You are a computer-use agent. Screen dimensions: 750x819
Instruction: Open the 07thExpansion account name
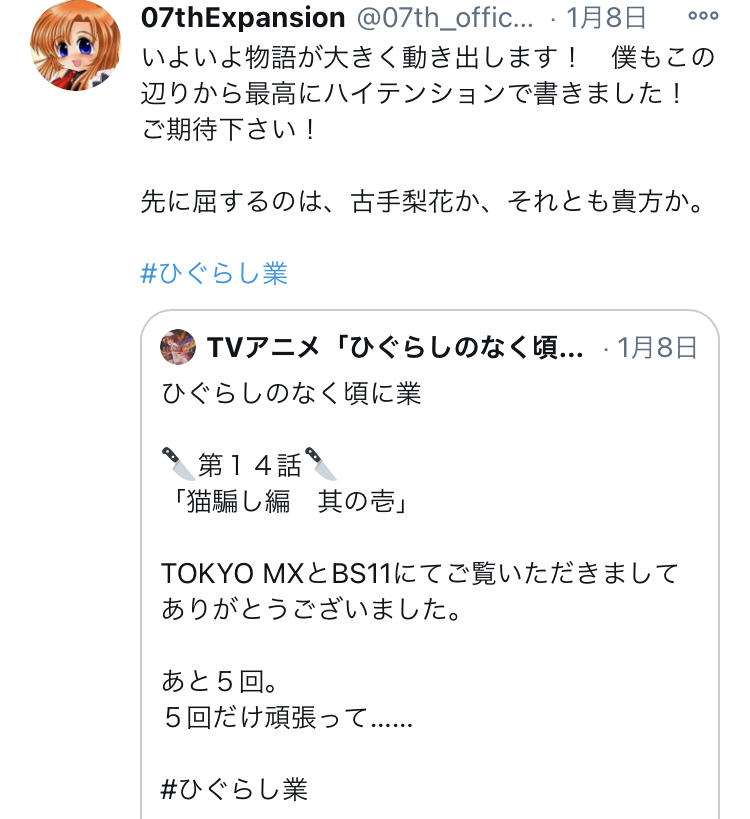point(243,18)
